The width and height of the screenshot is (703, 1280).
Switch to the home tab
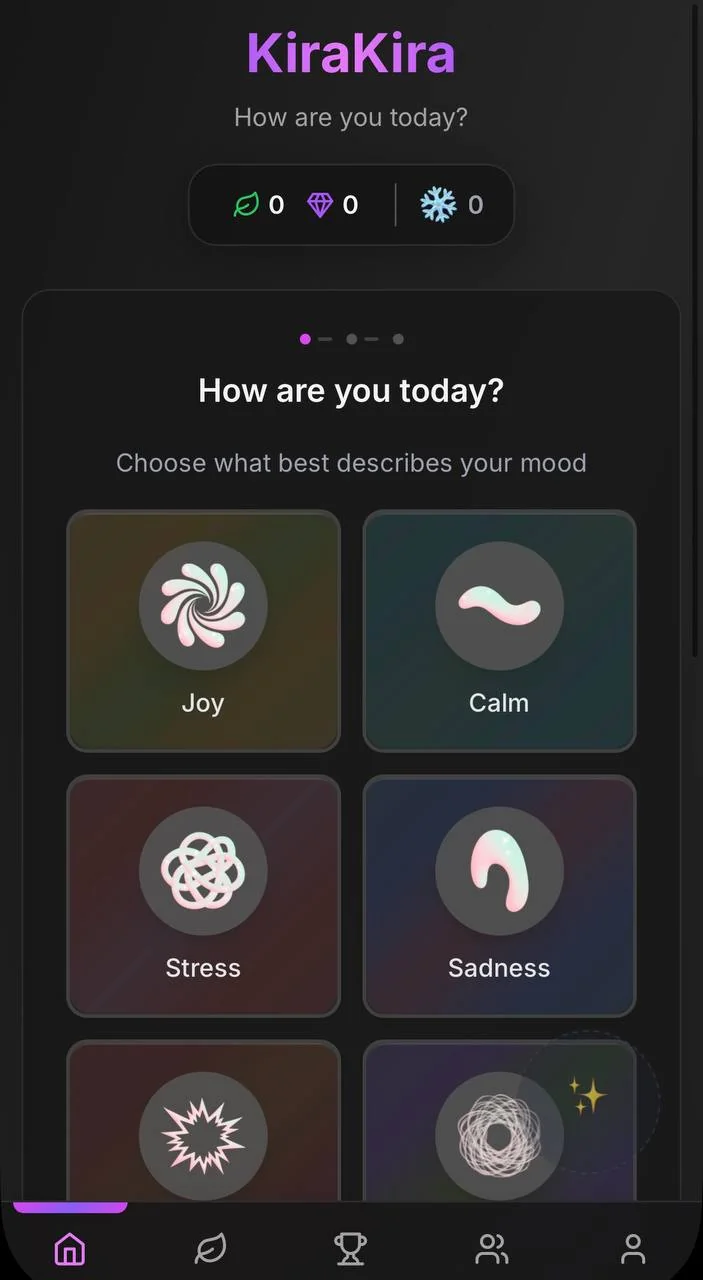coord(70,1248)
